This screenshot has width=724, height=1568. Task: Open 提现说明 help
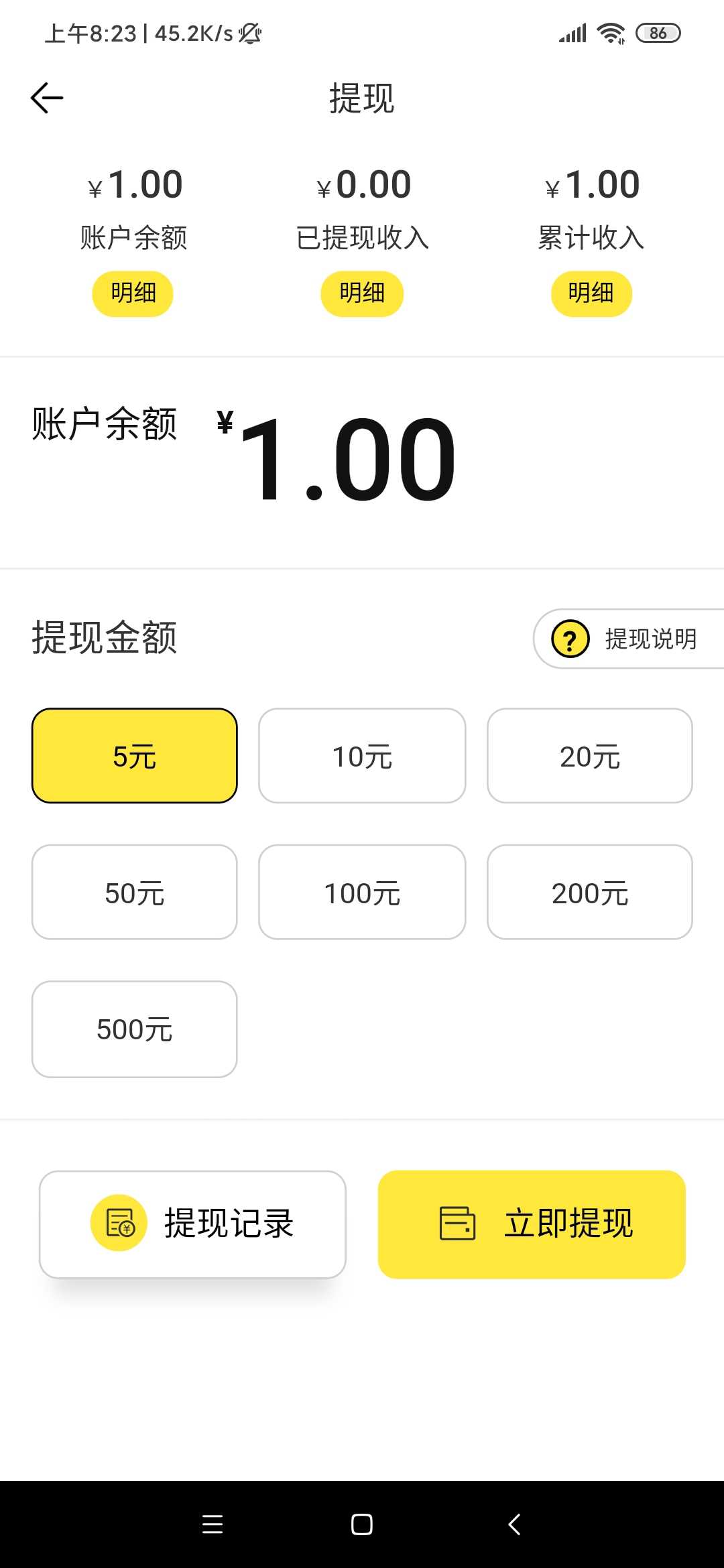coord(629,639)
